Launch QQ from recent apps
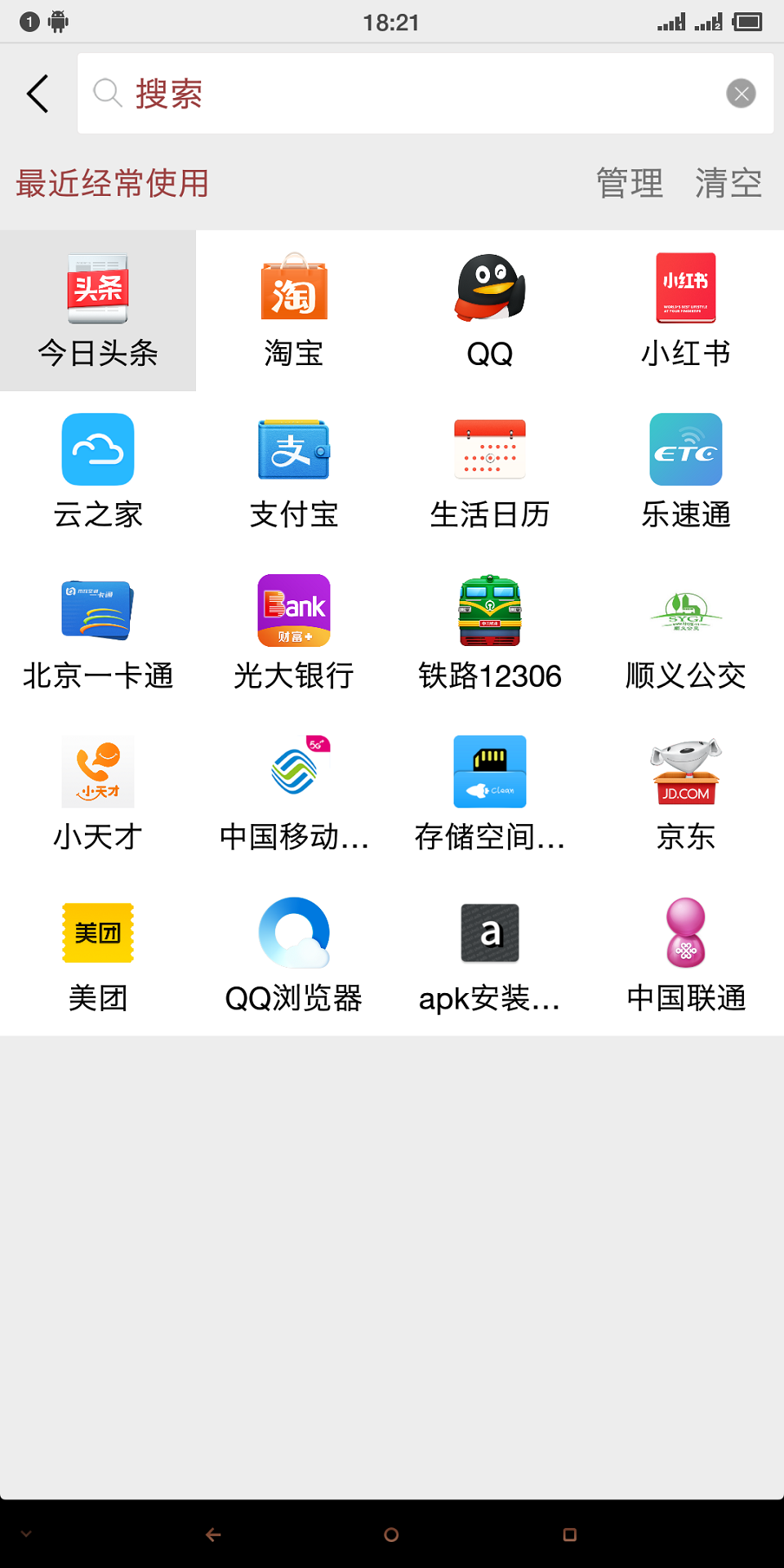The width and height of the screenshot is (784, 1568). (490, 310)
